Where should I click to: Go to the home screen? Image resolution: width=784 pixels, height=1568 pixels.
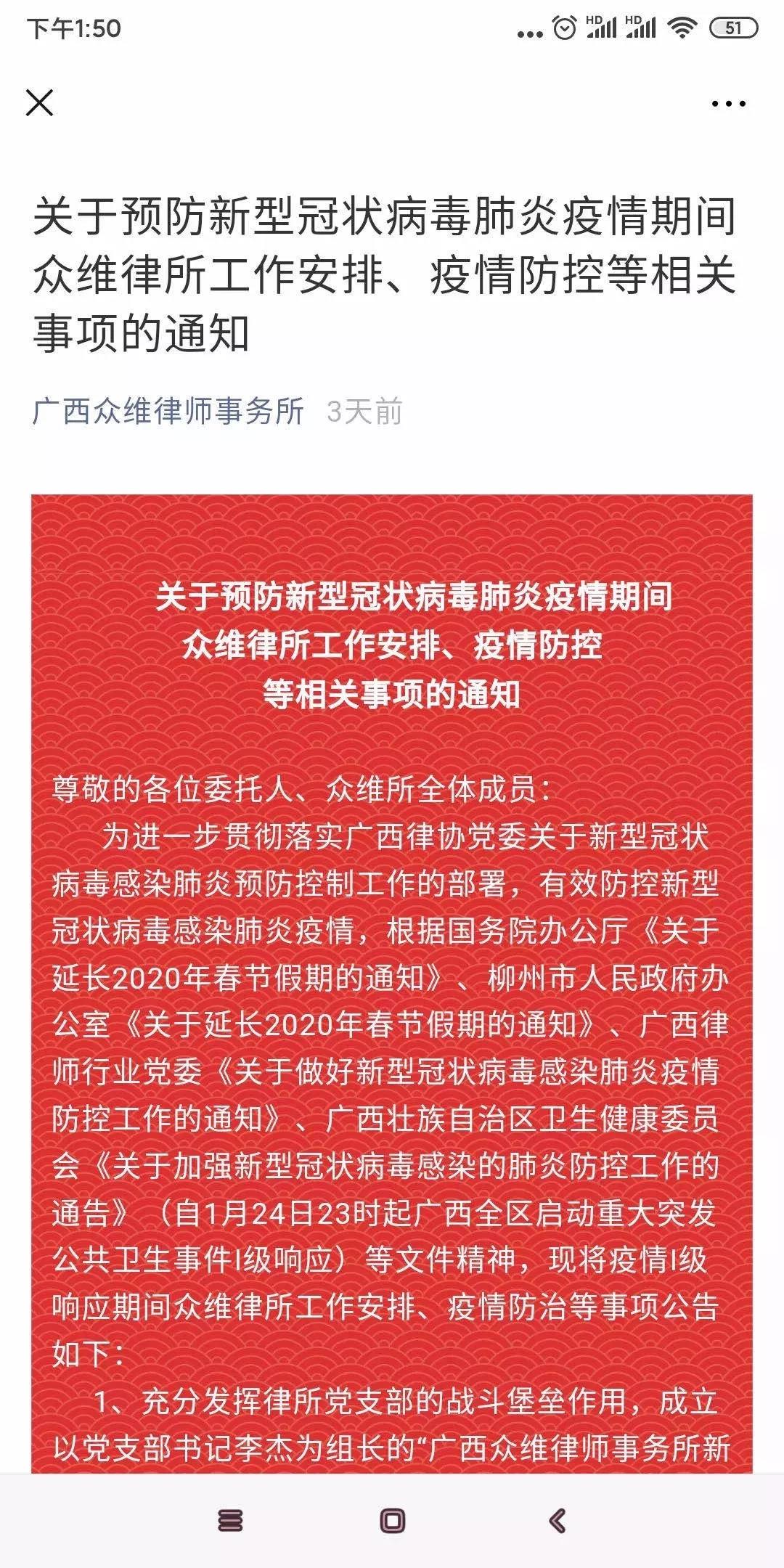[x=392, y=1519]
